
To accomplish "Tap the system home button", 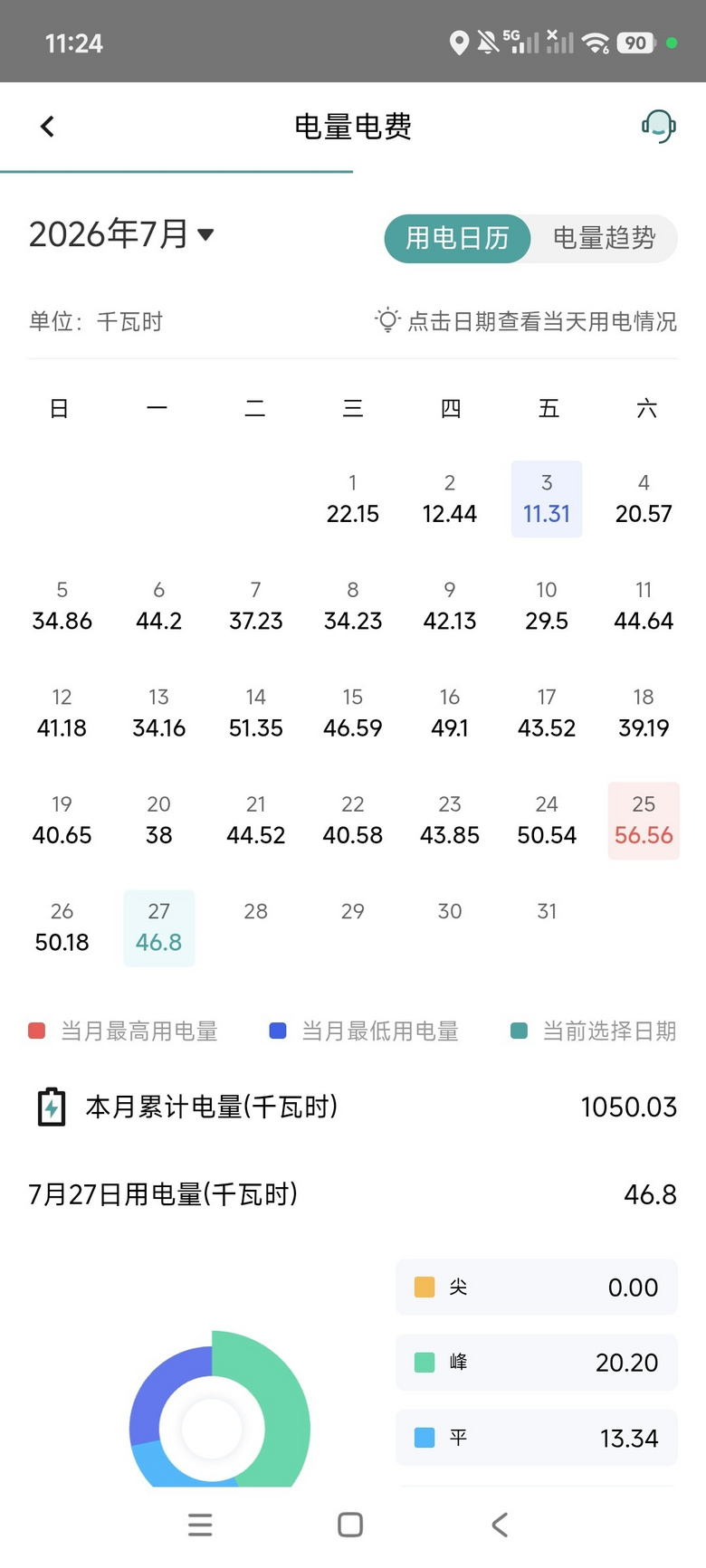I will tap(350, 1525).
